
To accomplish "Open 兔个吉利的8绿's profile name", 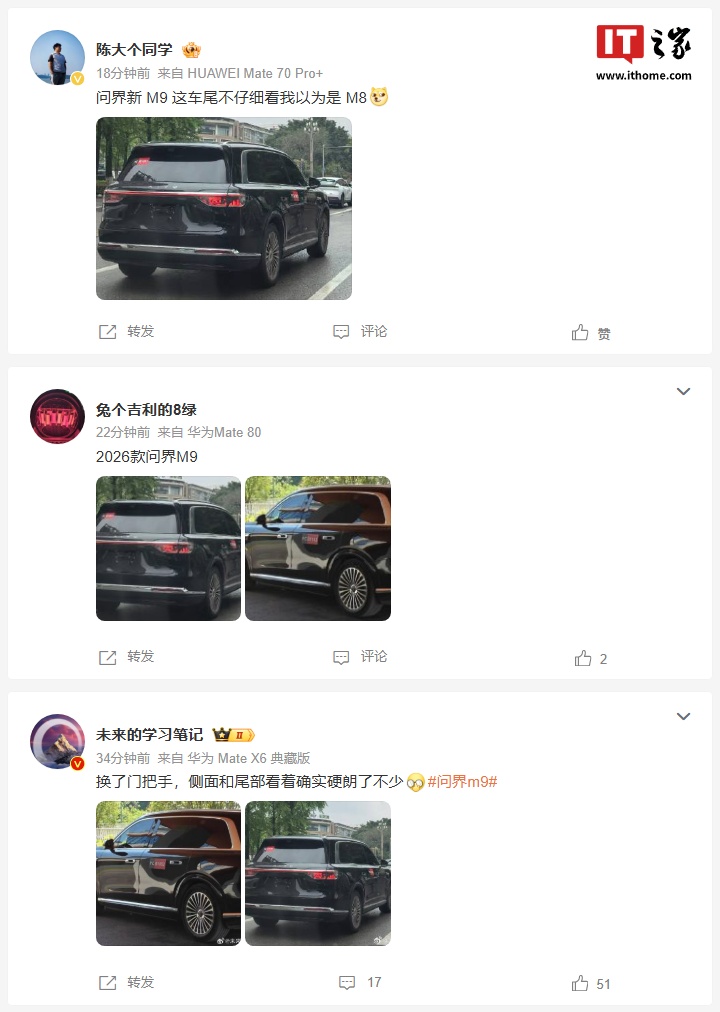I will (x=146, y=410).
